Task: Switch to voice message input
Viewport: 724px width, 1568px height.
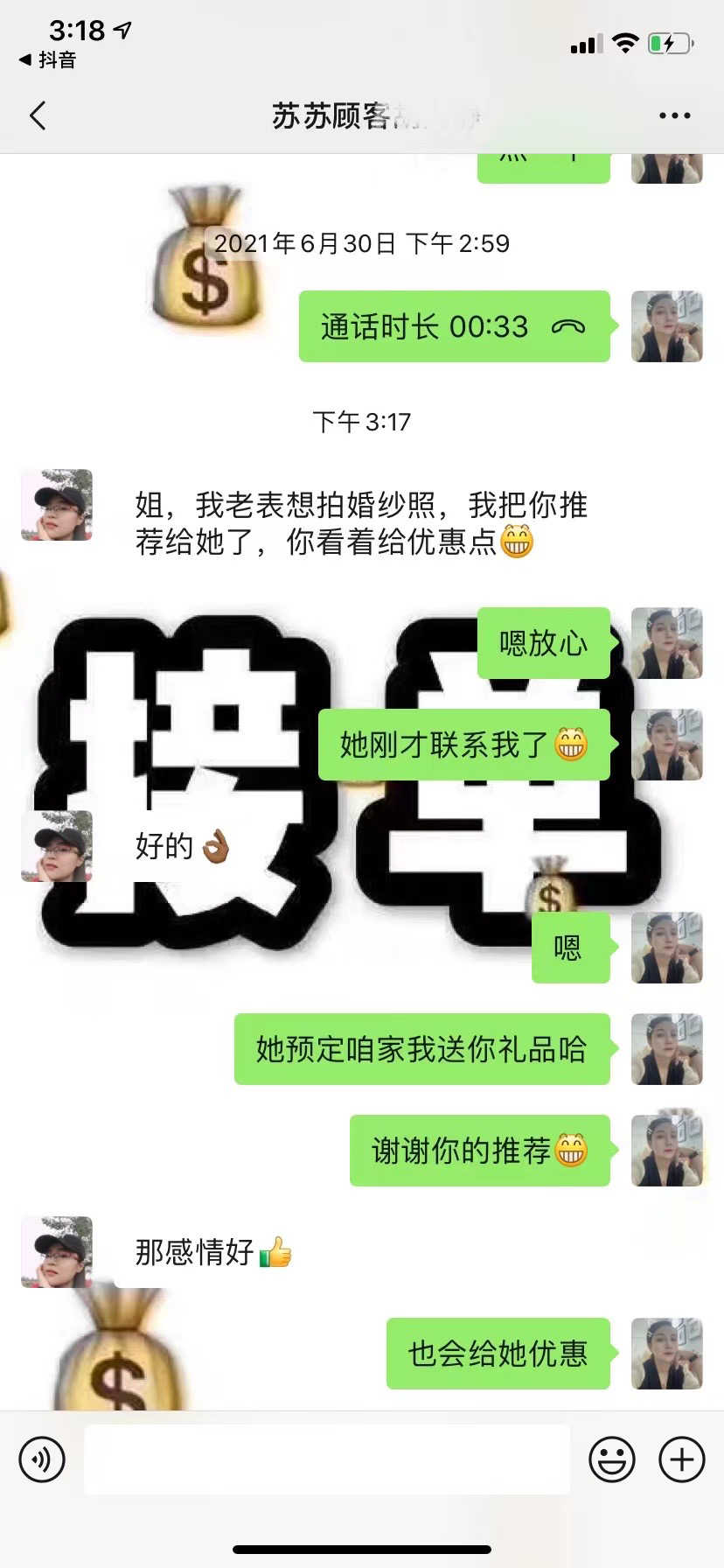Action: tap(42, 1459)
